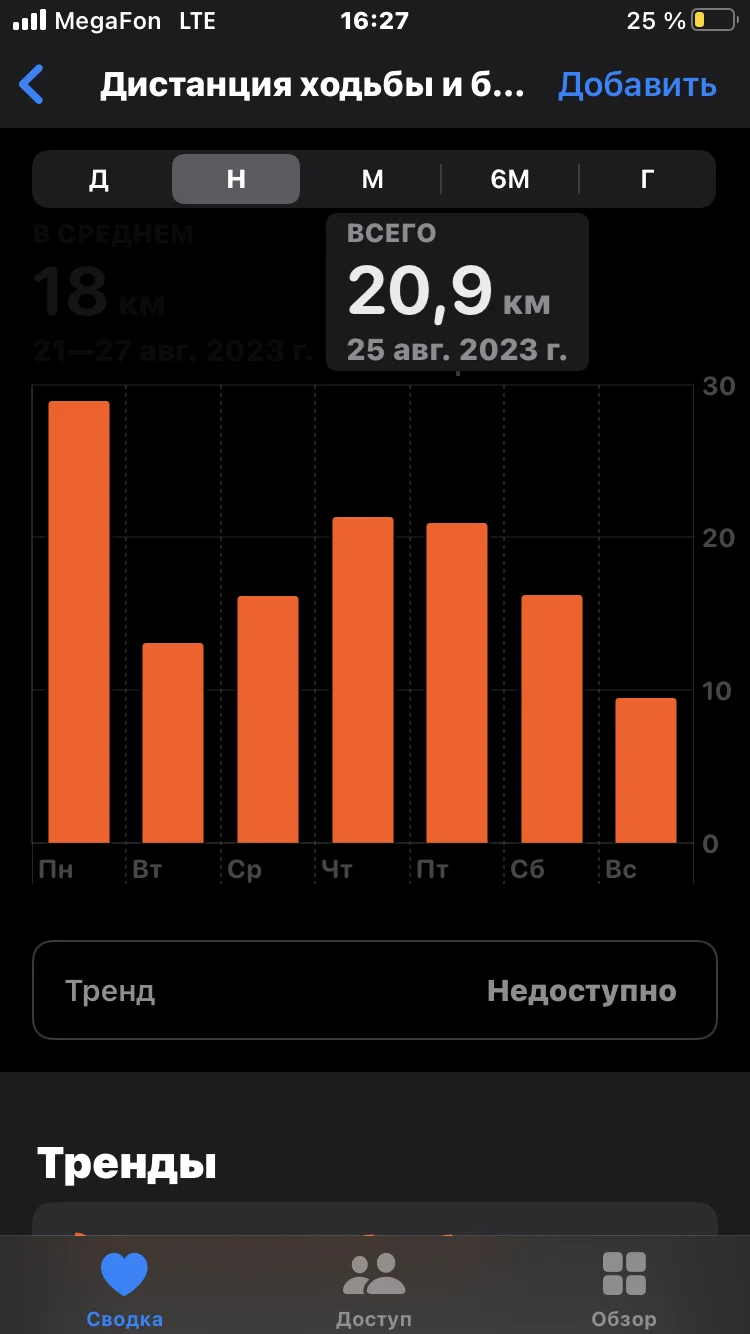Select the Вс bar in the chart
This screenshot has height=1334, width=750.
click(645, 770)
